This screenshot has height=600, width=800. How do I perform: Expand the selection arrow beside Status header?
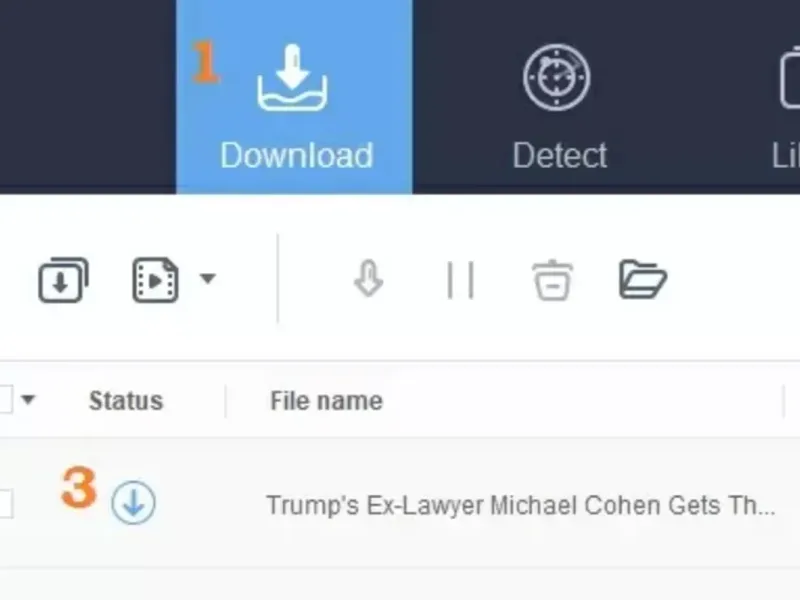click(x=28, y=401)
